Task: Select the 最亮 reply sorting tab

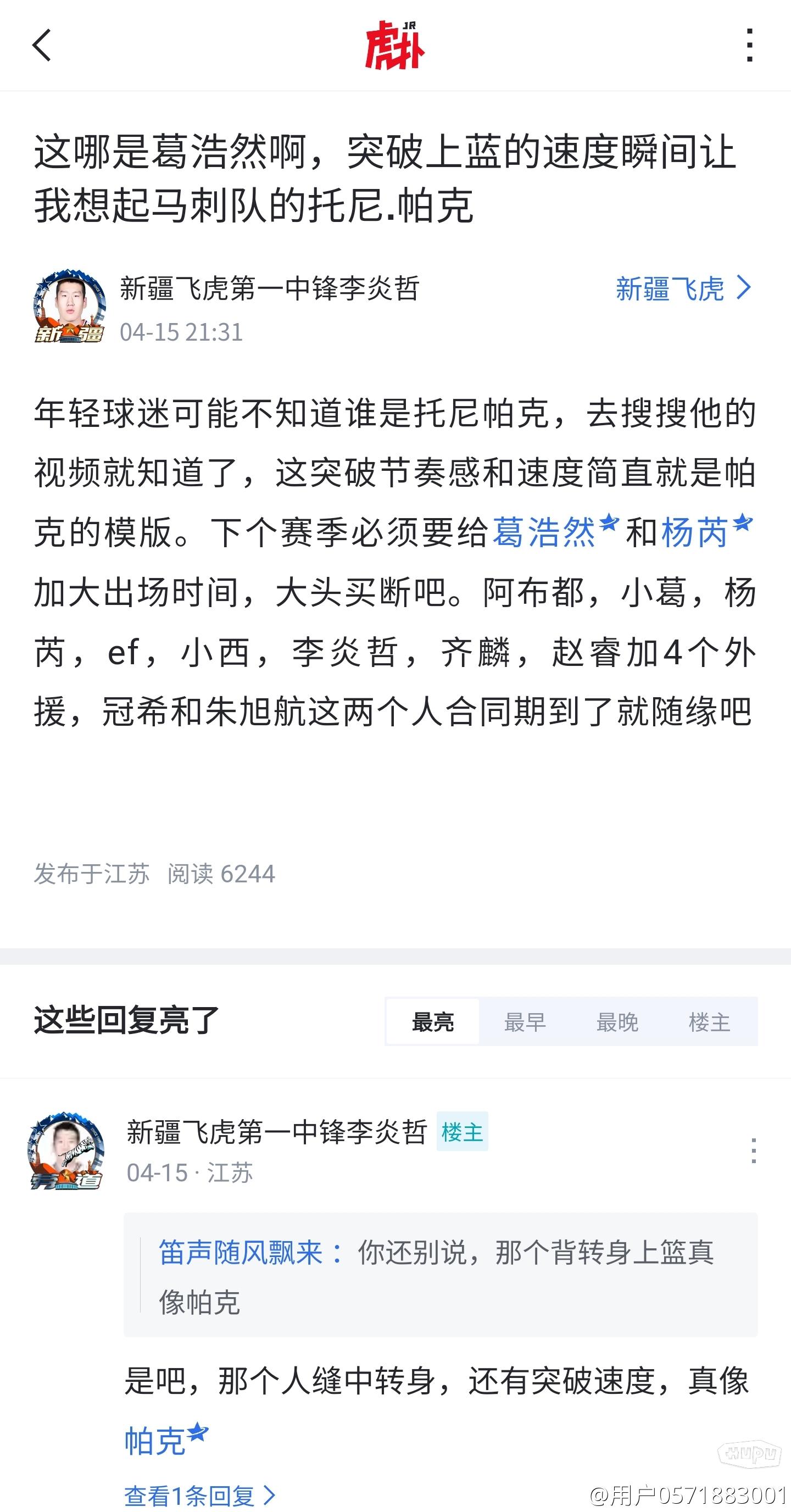Action: [432, 1022]
